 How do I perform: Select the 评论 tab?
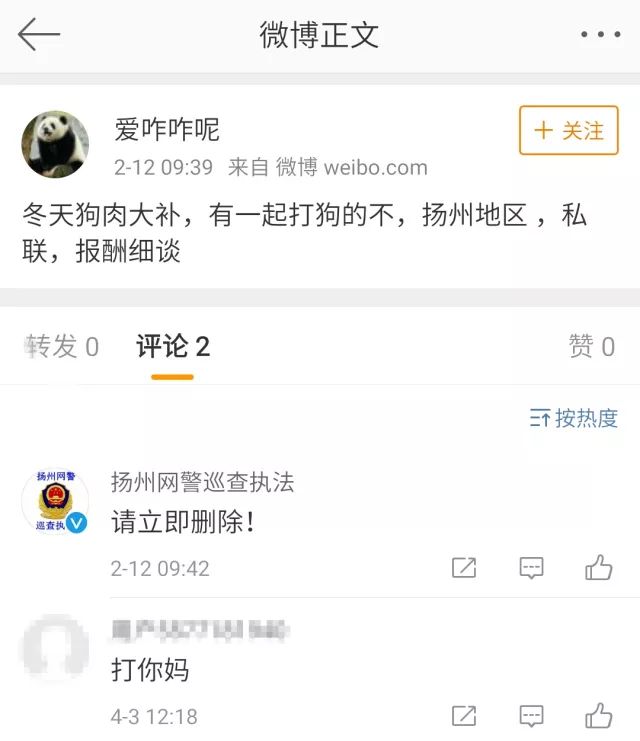(173, 347)
